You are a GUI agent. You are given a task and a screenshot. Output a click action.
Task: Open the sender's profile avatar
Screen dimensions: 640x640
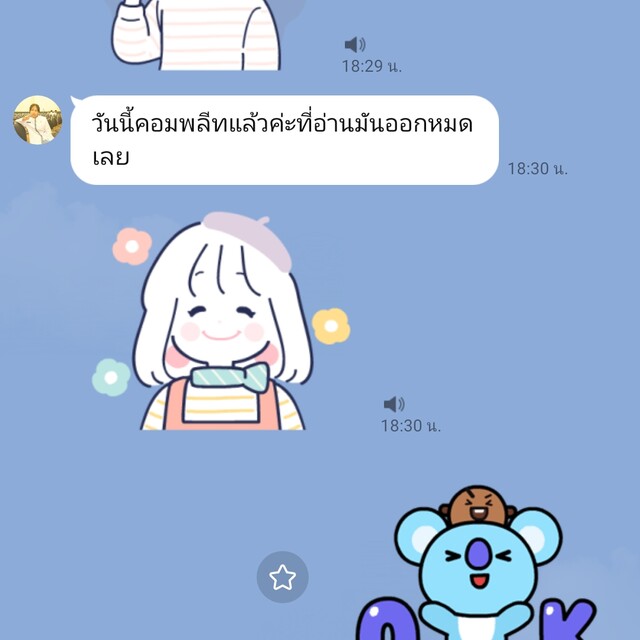[x=37, y=120]
